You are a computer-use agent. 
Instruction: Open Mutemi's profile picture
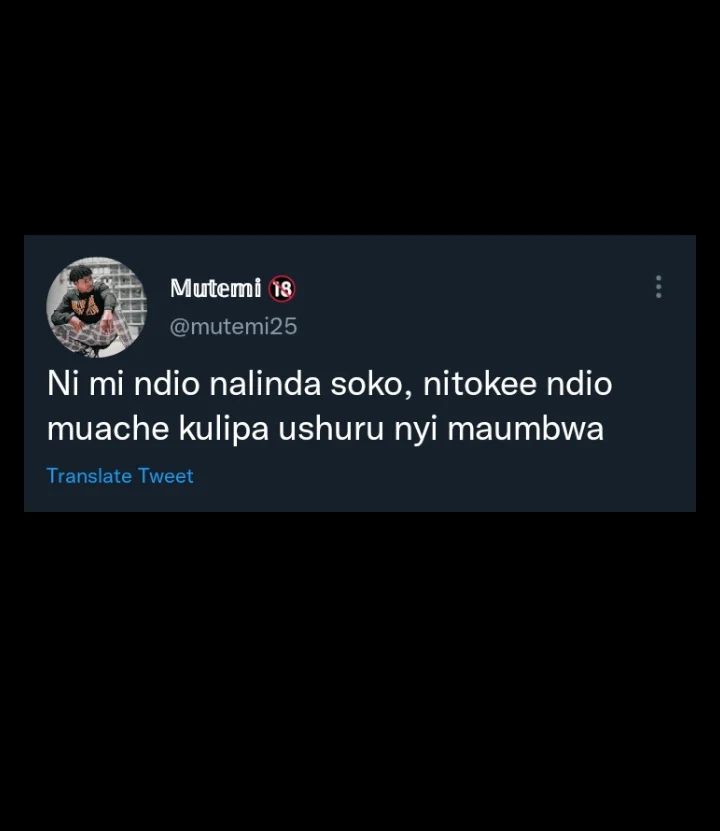tap(96, 307)
